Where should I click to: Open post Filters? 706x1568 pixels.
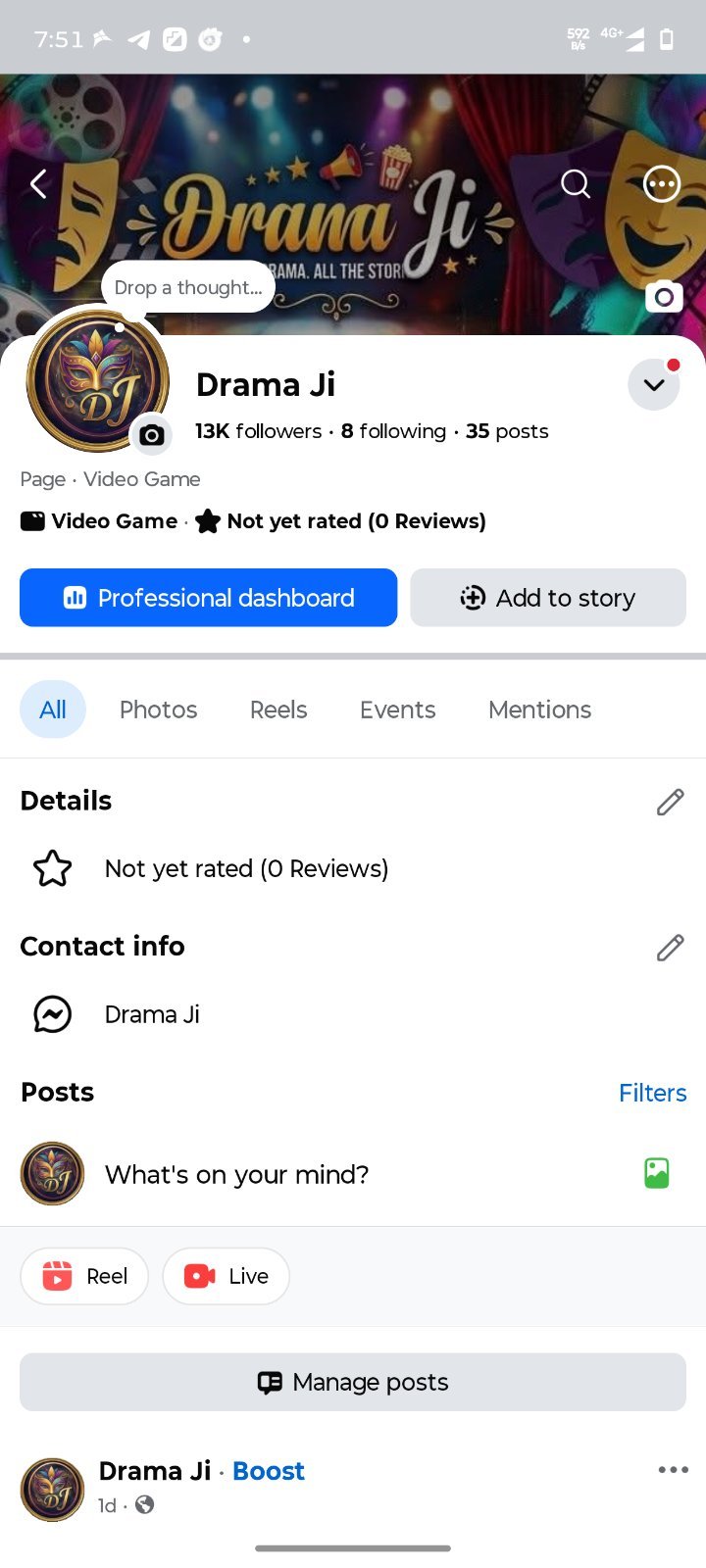[653, 1093]
